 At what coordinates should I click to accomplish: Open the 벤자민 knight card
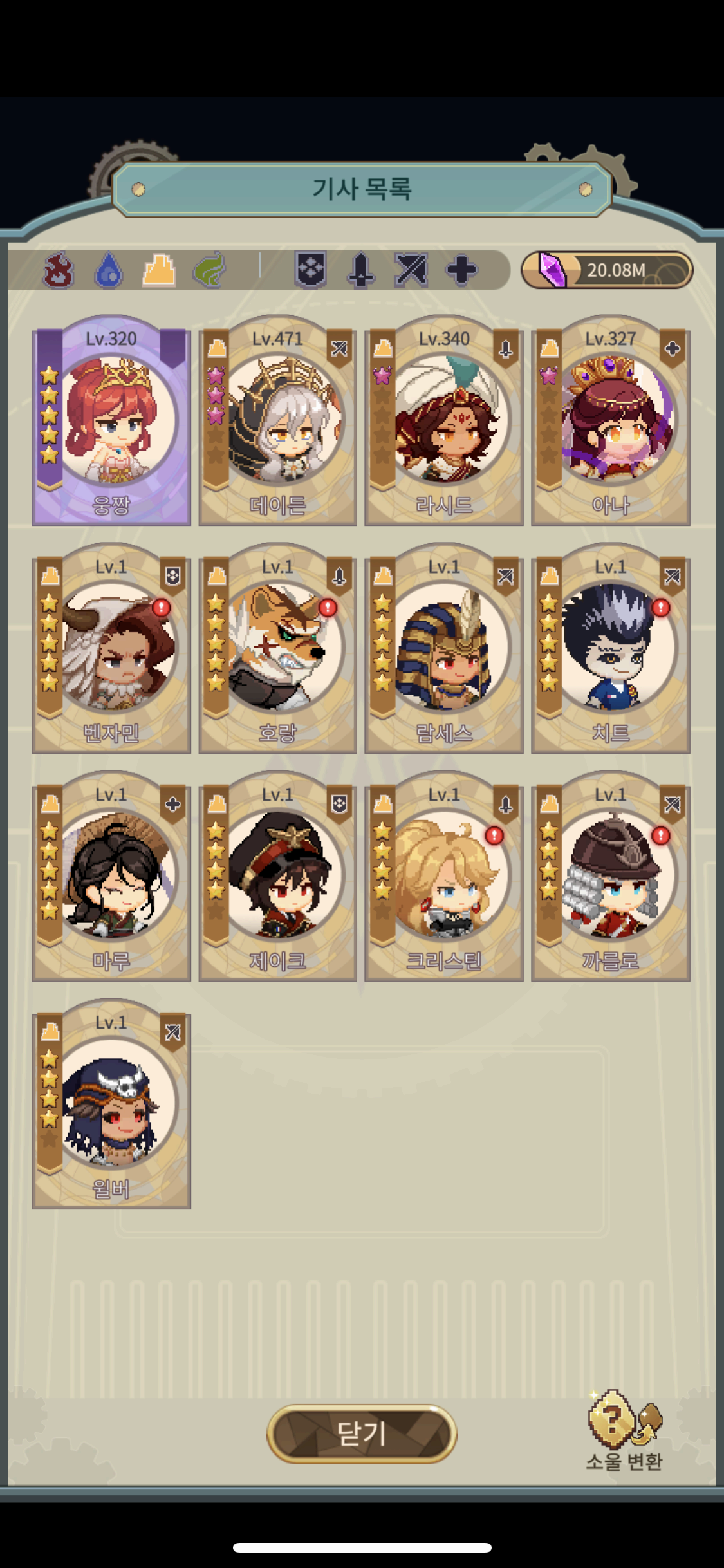(x=111, y=650)
